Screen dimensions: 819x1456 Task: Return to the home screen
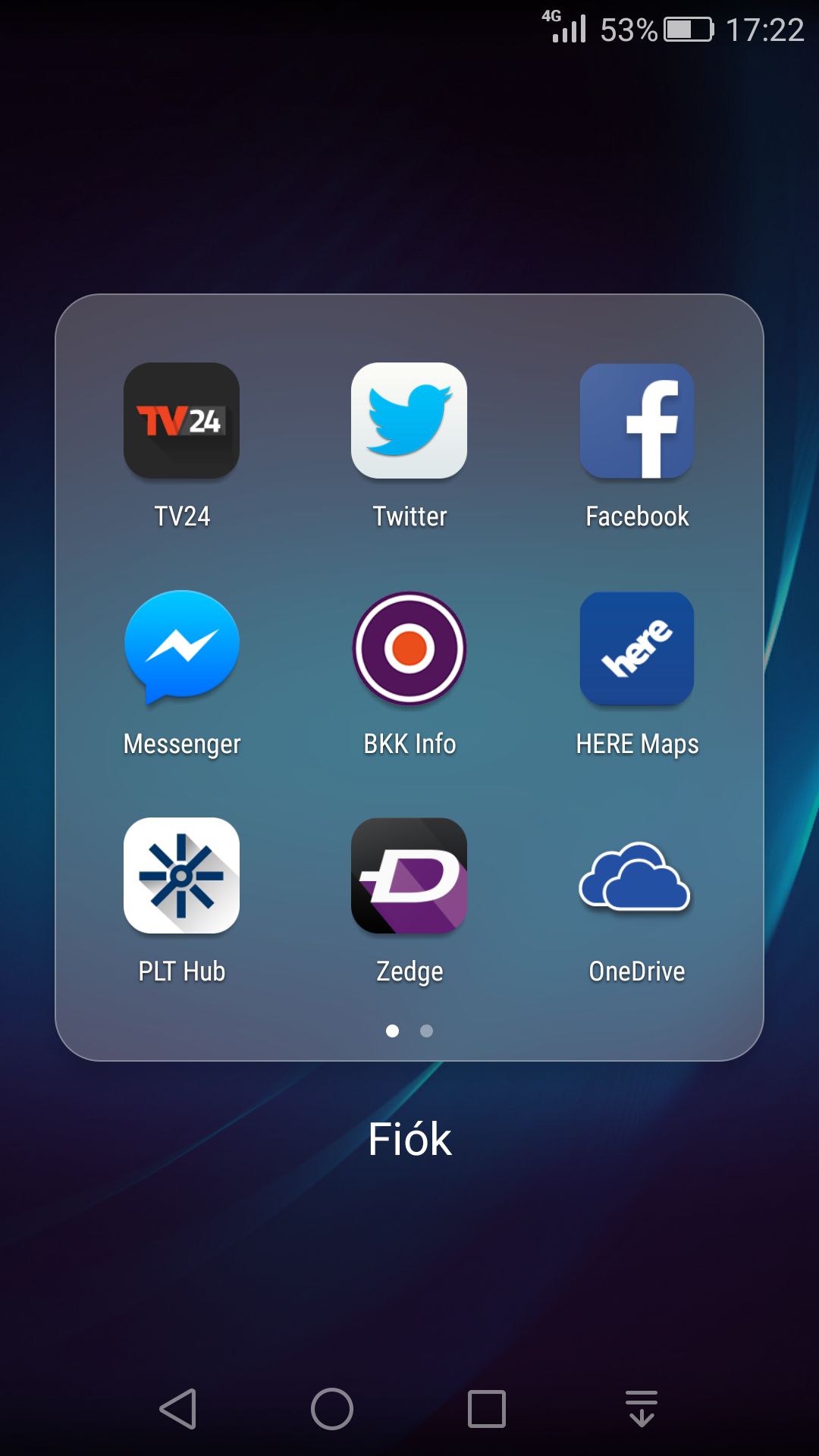(332, 1409)
